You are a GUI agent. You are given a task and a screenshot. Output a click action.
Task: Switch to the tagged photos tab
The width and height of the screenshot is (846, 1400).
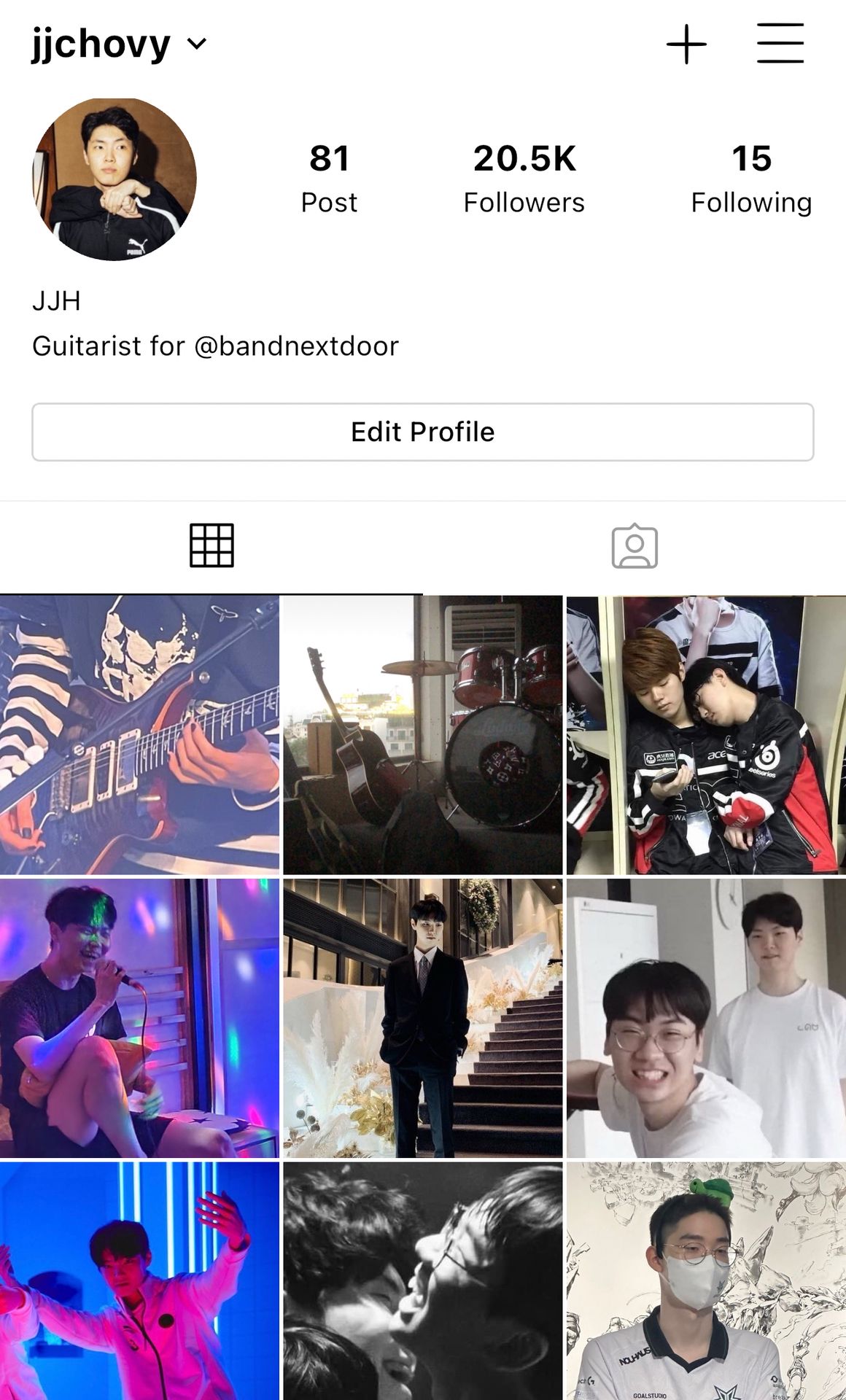(634, 546)
